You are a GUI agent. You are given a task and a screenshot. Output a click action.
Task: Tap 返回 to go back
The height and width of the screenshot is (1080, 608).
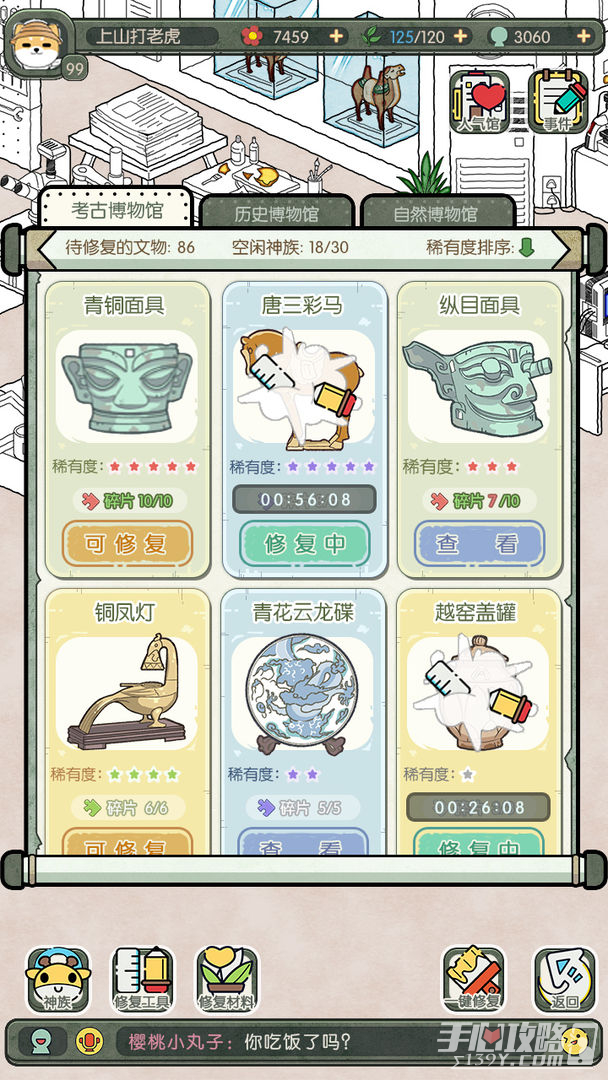(564, 978)
